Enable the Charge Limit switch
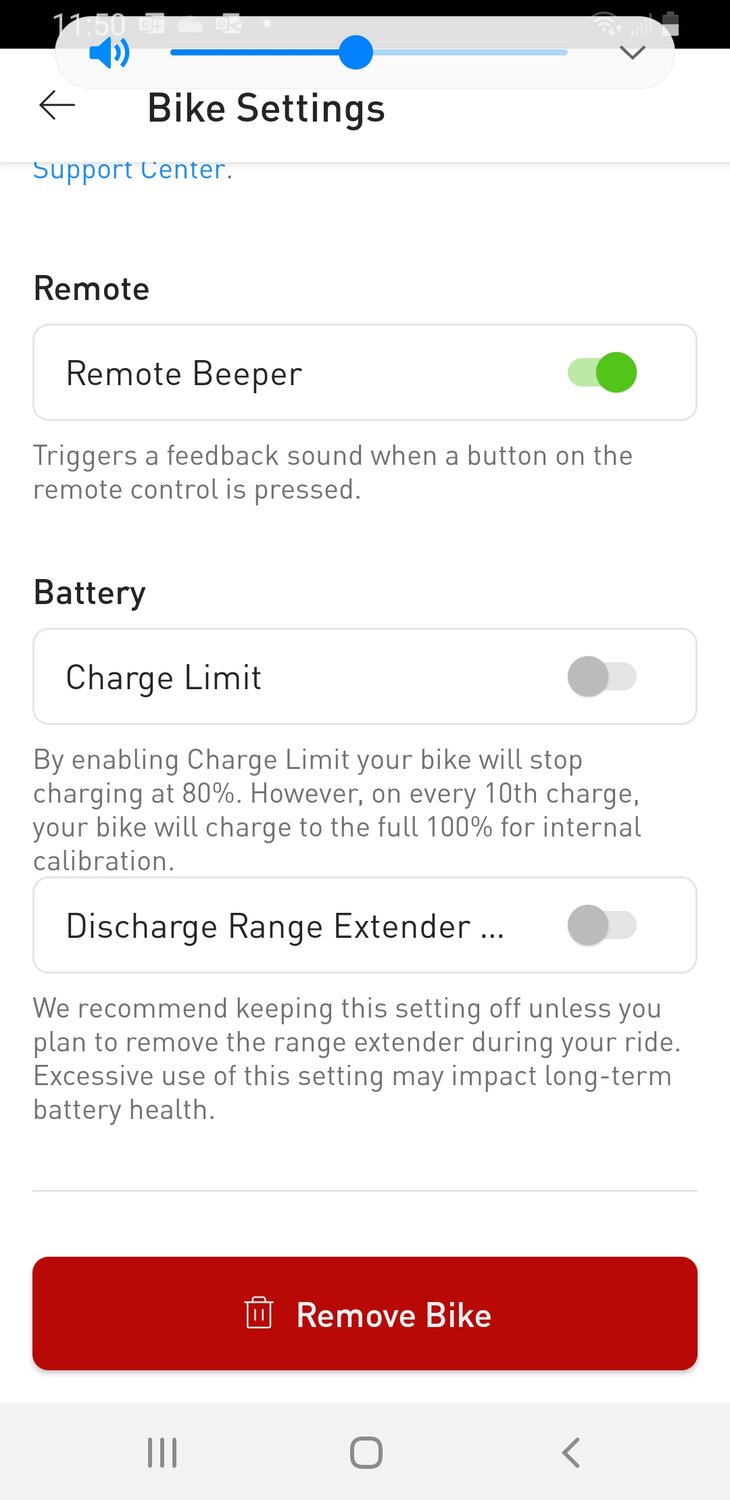Viewport: 730px width, 1500px height. click(x=602, y=677)
